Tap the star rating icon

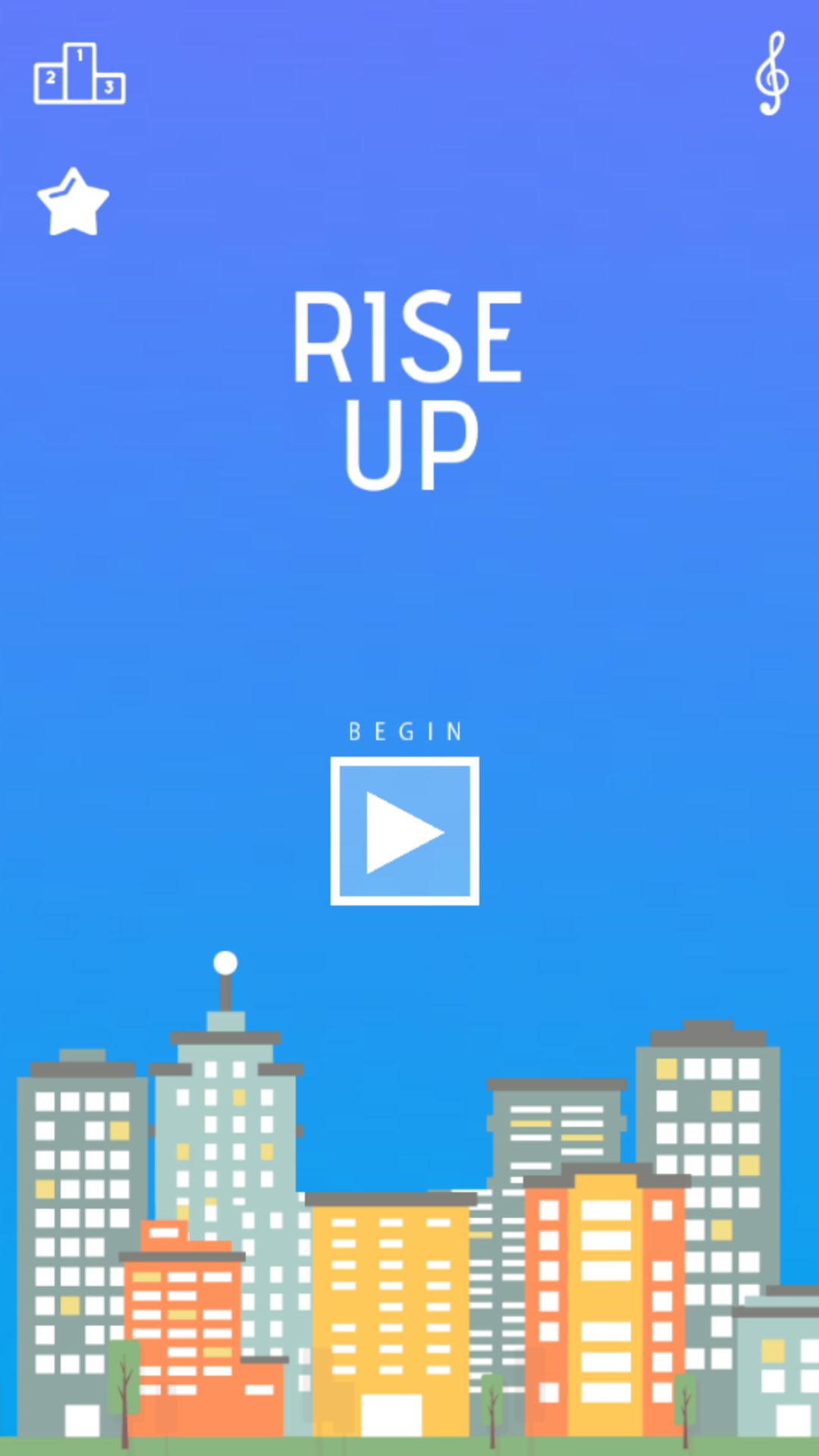pos(73,203)
